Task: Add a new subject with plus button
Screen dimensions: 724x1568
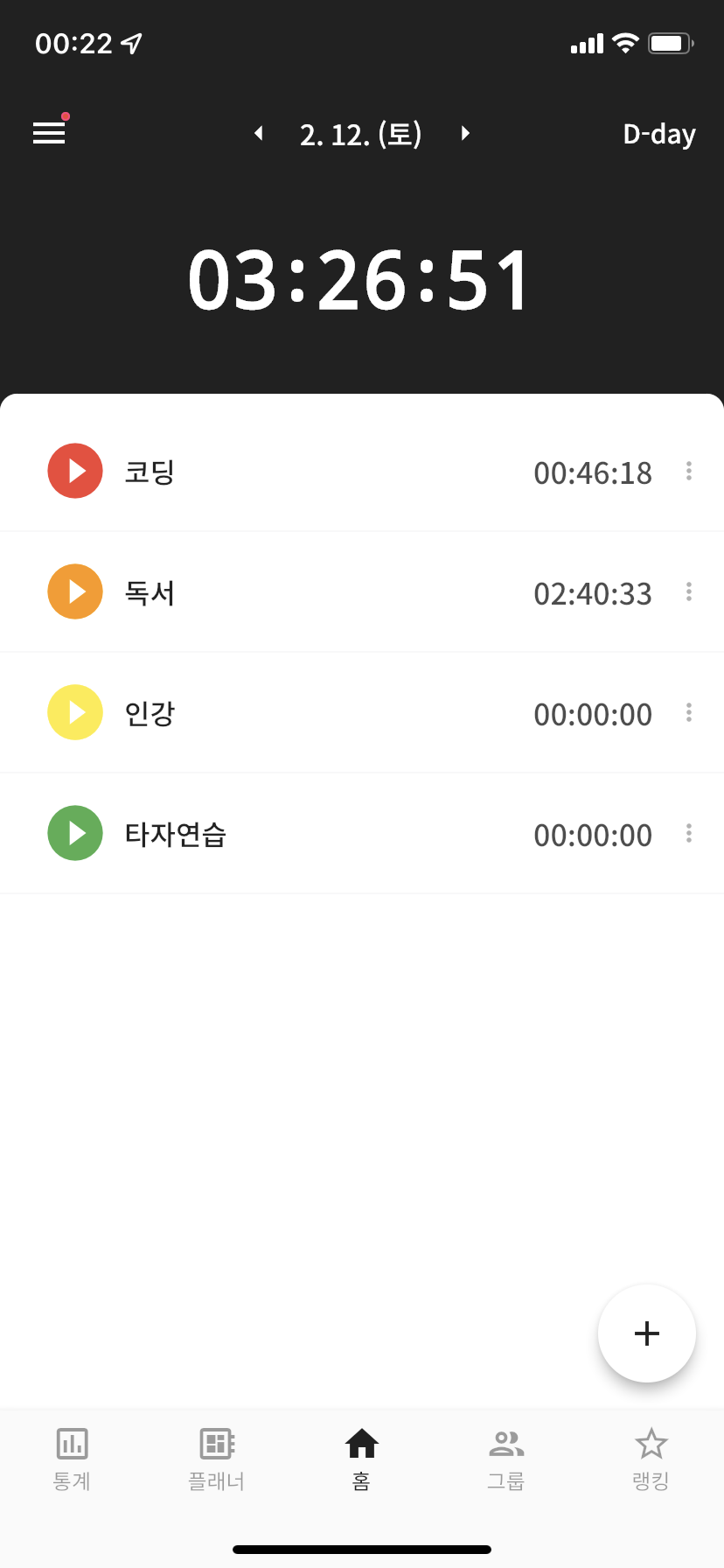Action: [647, 1333]
